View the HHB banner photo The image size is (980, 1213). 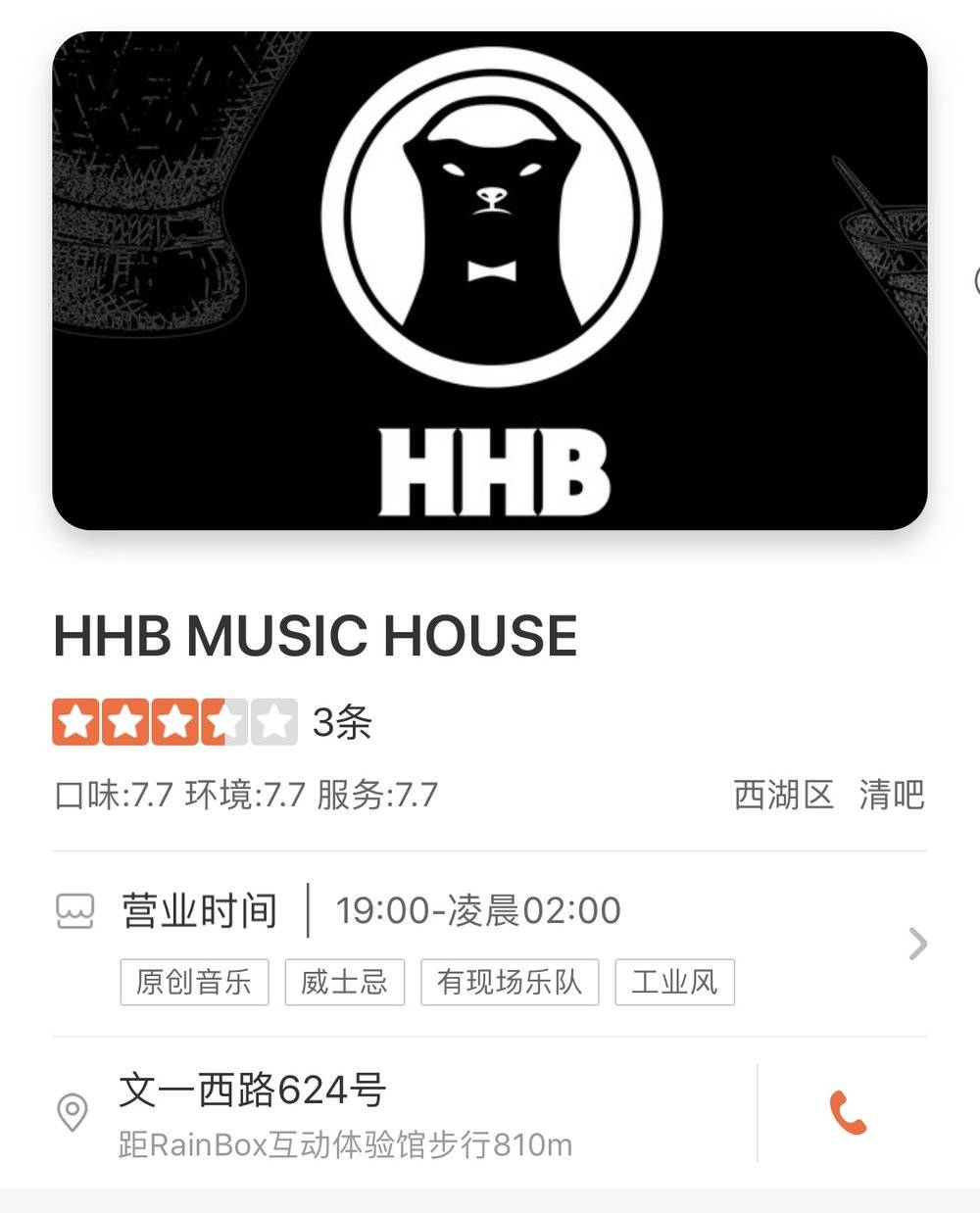coord(490,281)
